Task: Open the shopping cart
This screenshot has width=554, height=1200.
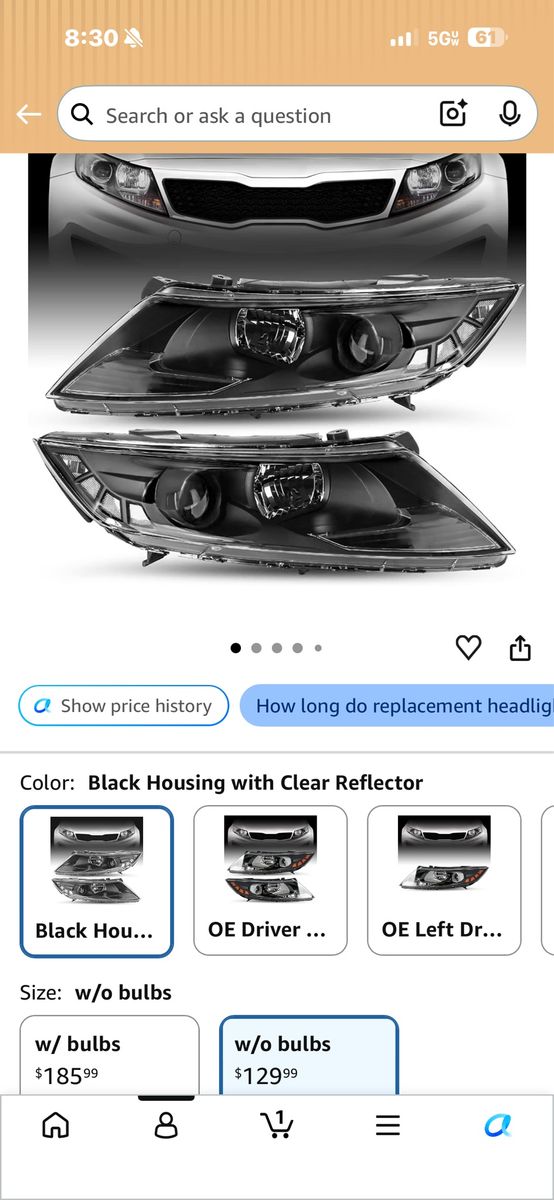Action: 277,1125
